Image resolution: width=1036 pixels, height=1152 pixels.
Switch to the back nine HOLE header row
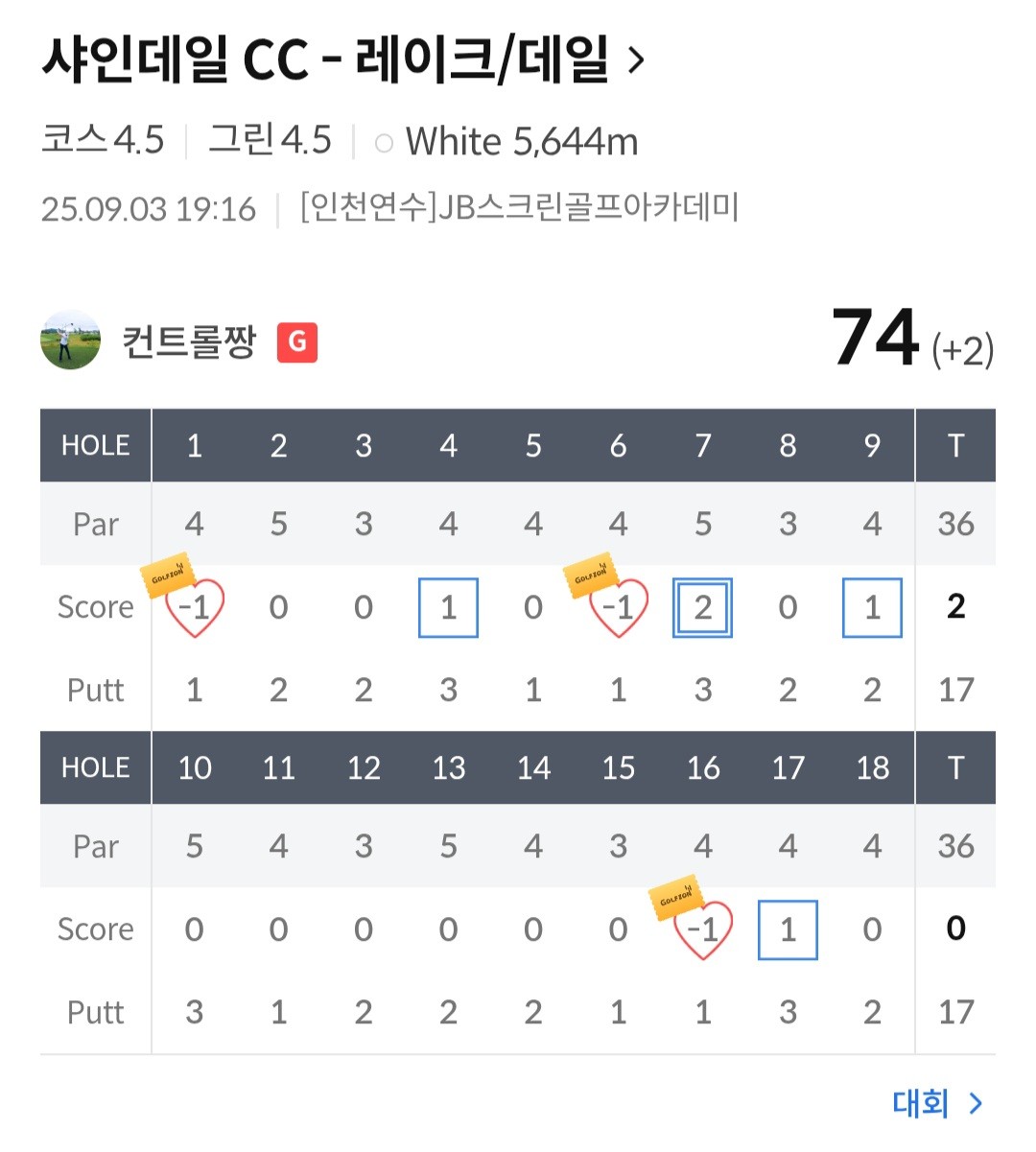(x=95, y=767)
